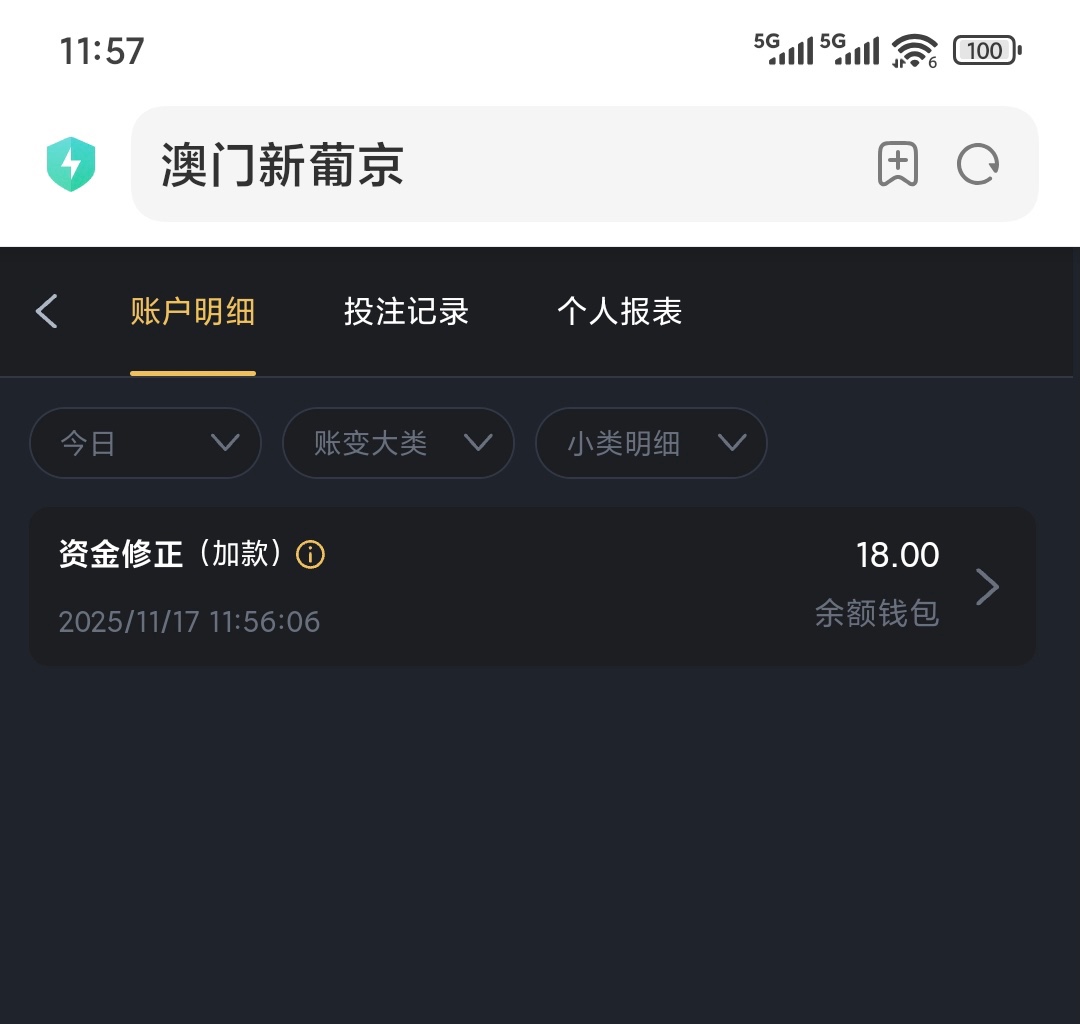
Task: Select the 账户明细 tab
Action: [x=193, y=312]
